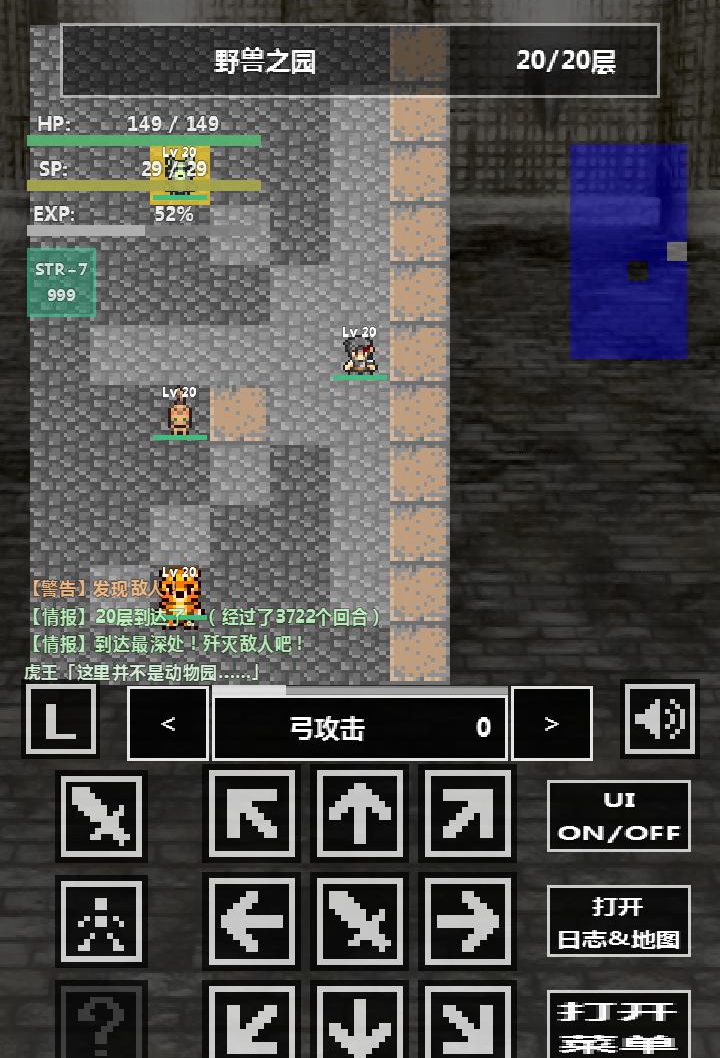
Task: Select the previous skill with the left arrow
Action: click(168, 723)
